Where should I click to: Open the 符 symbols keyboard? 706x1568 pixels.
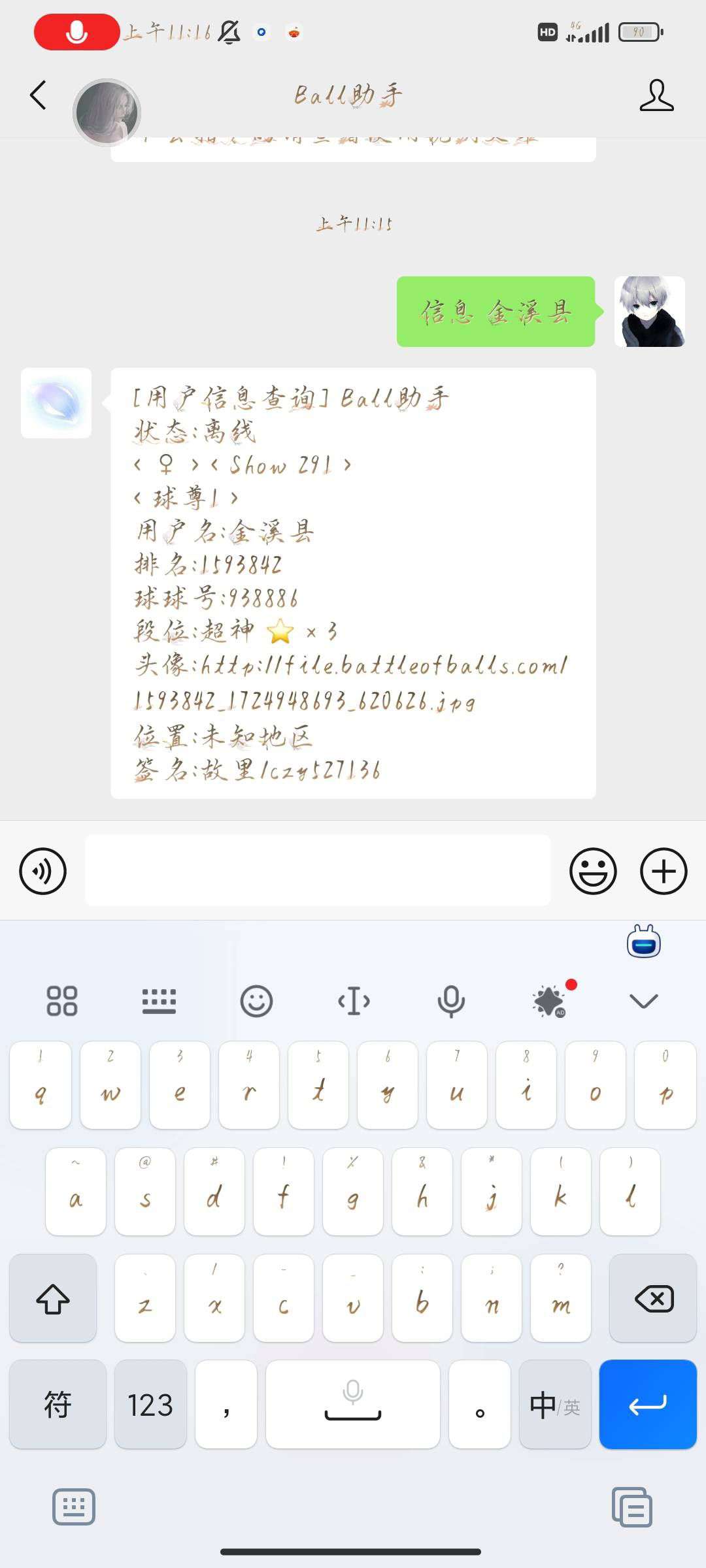[58, 1404]
